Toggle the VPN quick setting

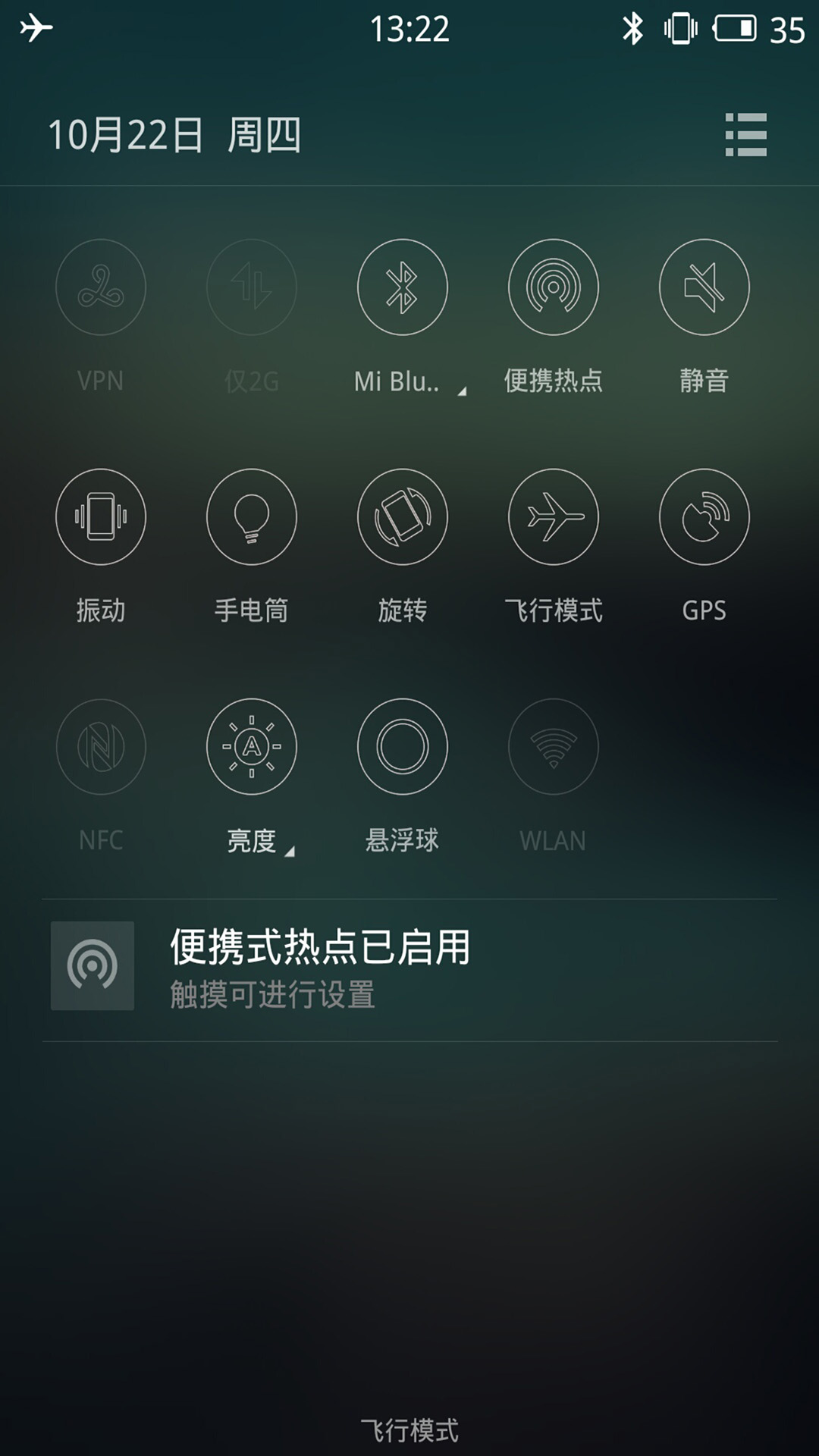tap(101, 287)
